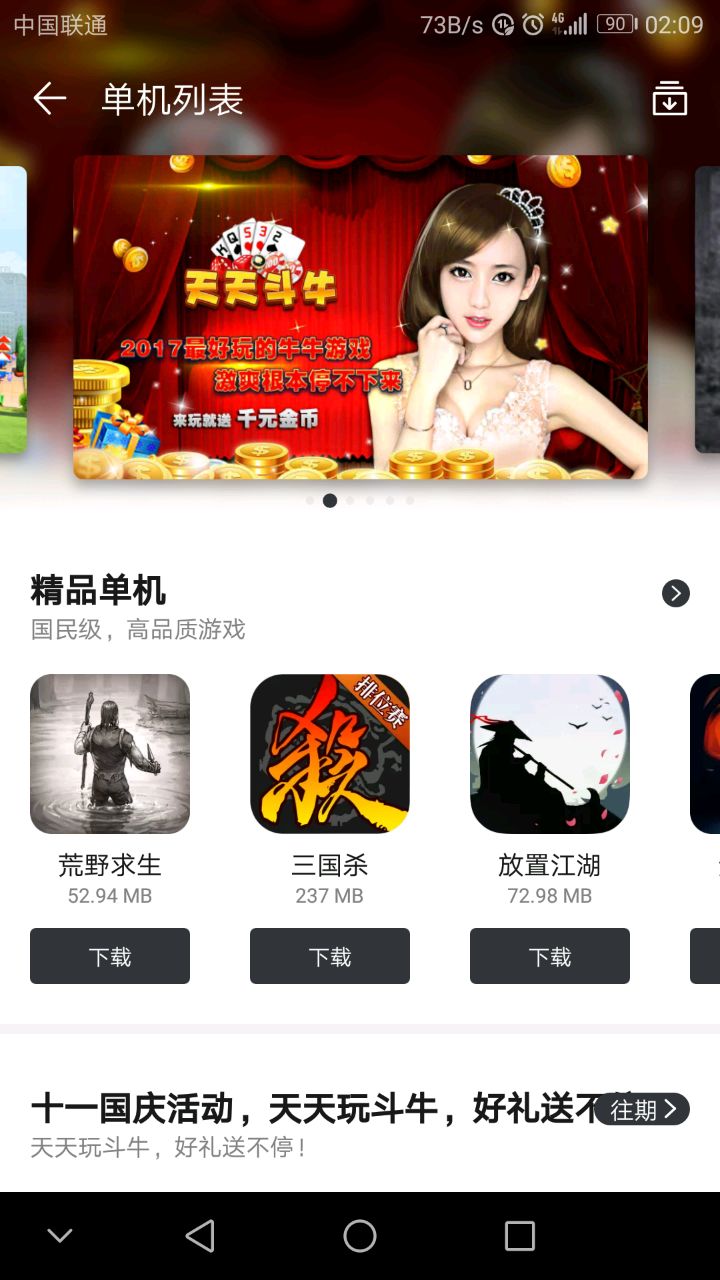Hide the navigation bar with down chevron
Image resolution: width=720 pixels, height=1280 pixels.
(x=60, y=1236)
